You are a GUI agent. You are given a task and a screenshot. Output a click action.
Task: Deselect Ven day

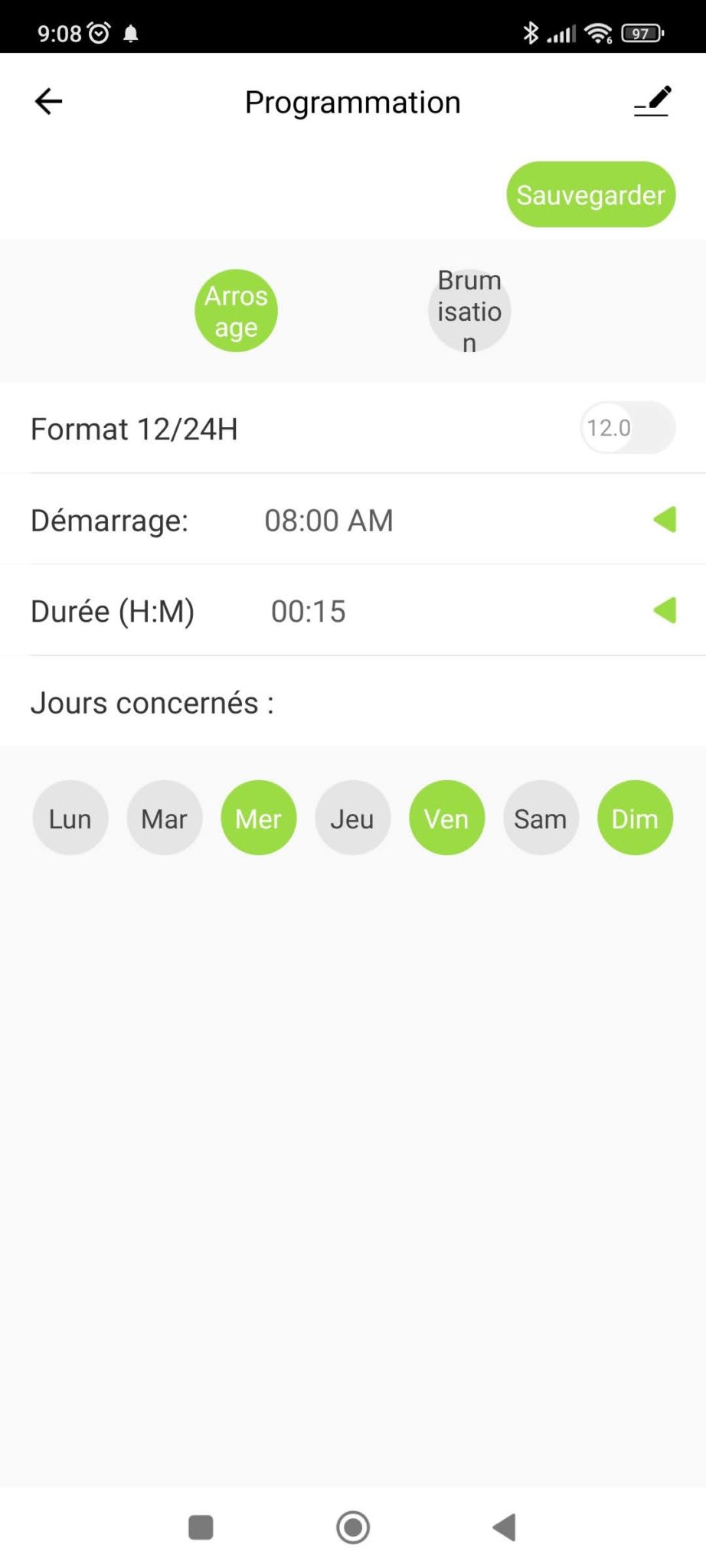[x=447, y=818]
